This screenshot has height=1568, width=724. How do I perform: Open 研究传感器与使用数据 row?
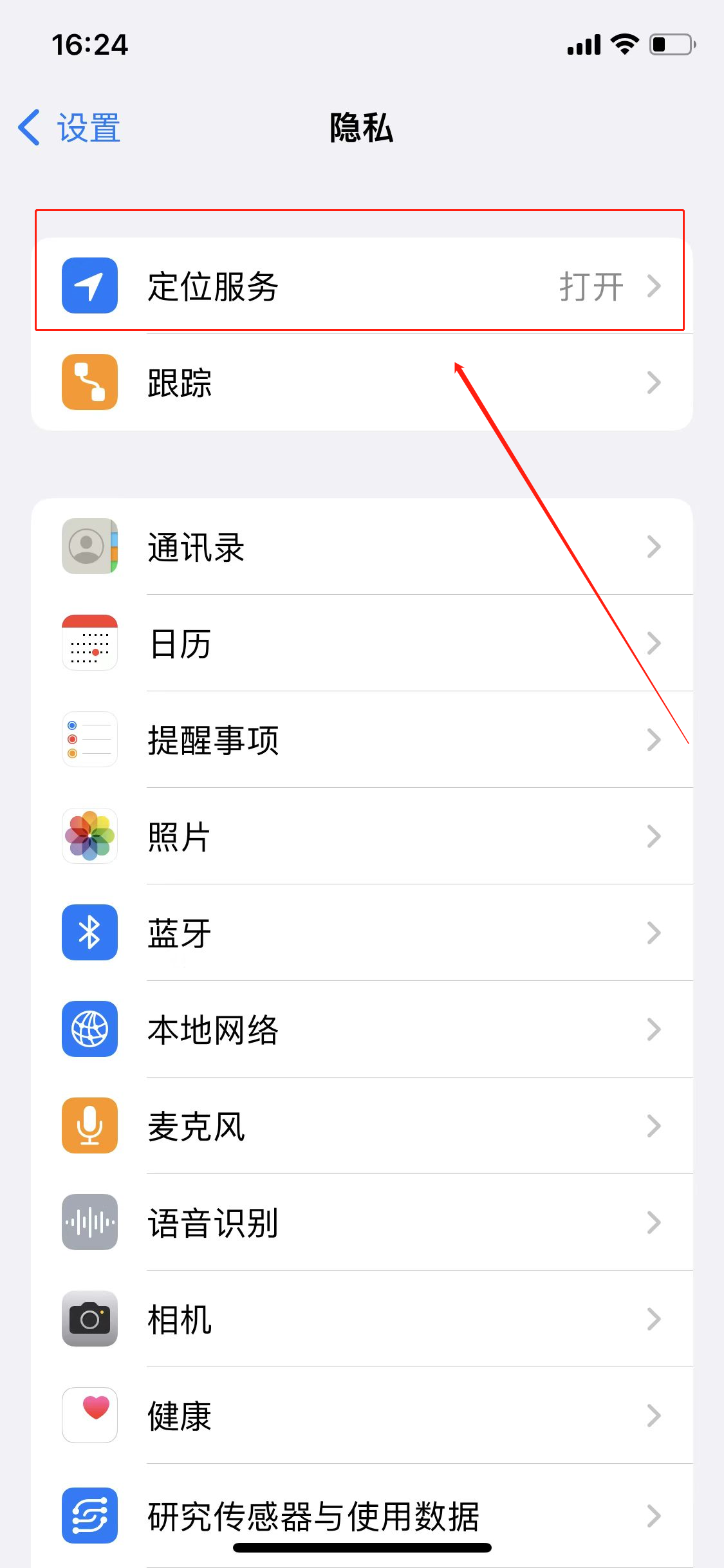coord(360,1515)
